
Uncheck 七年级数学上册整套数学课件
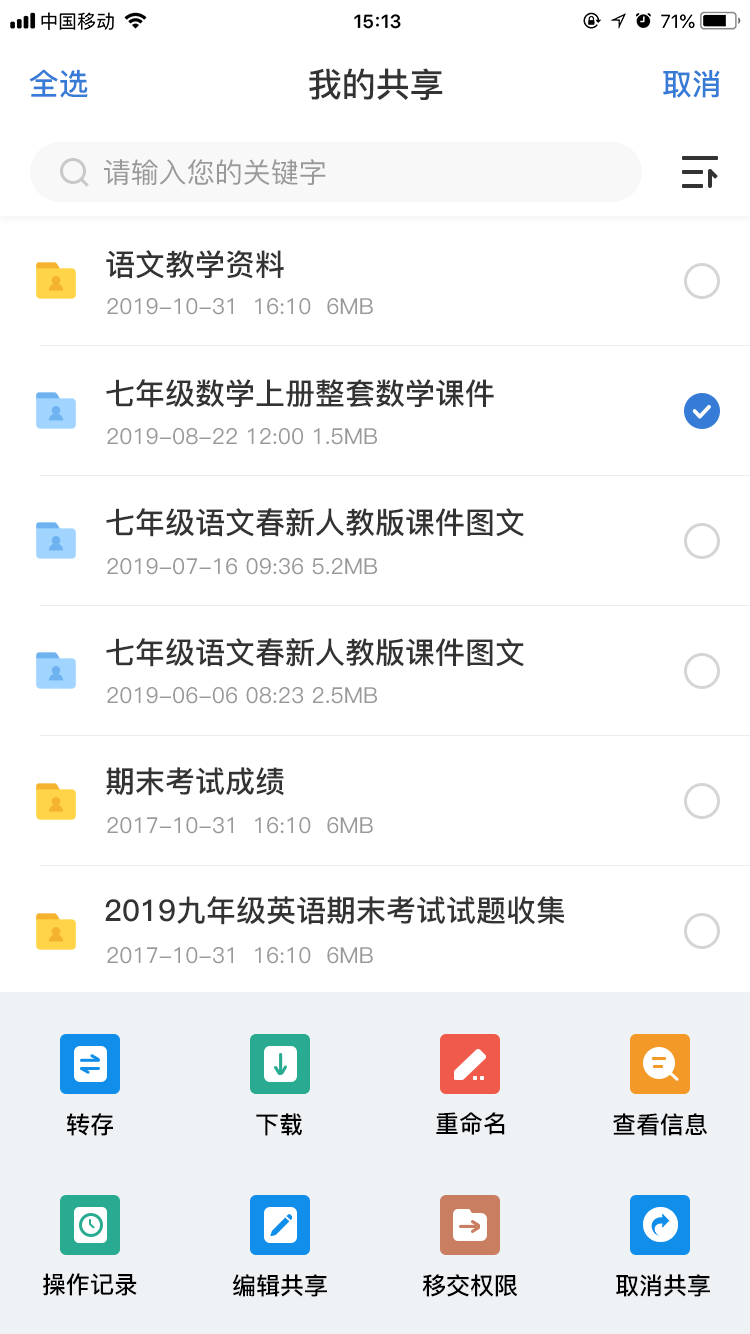click(x=701, y=411)
